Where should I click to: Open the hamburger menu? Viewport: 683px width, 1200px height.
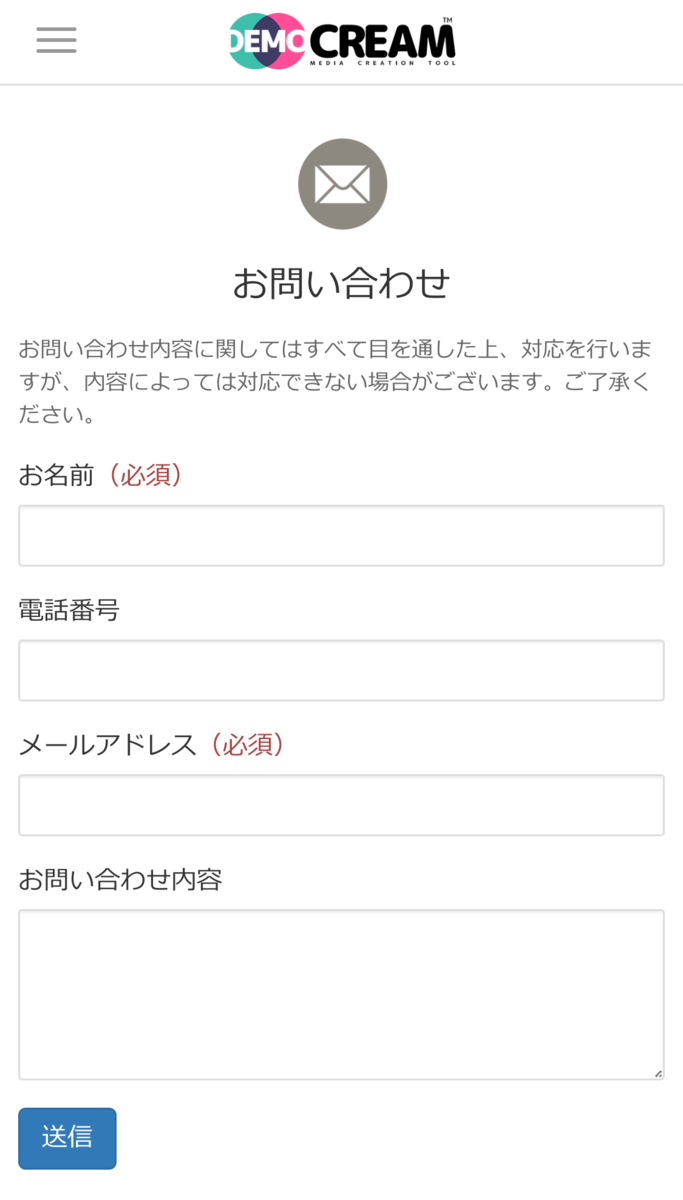(56, 40)
